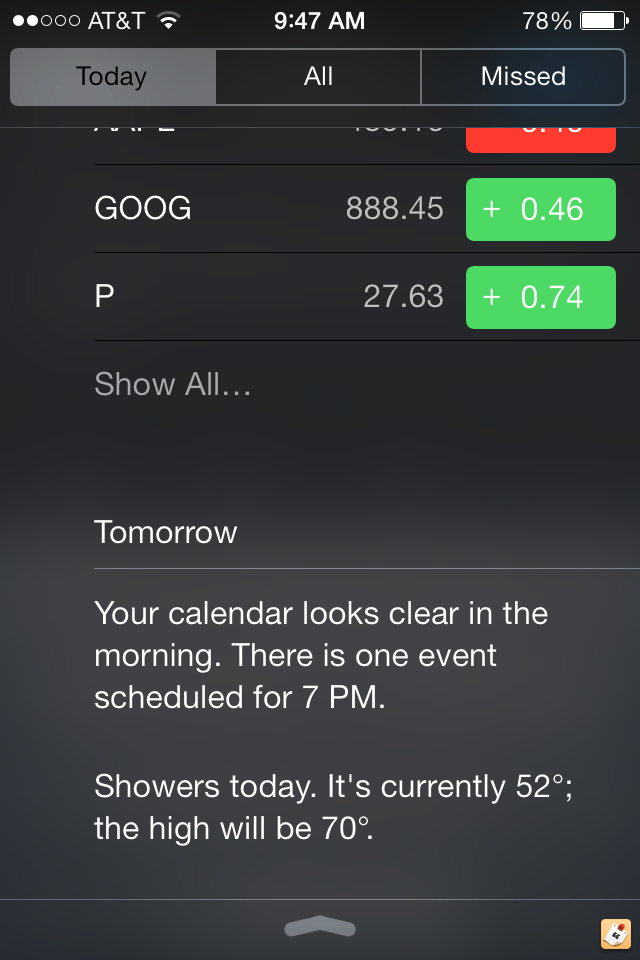
Task: Toggle GOOG green change badge +0.46
Action: coord(540,209)
